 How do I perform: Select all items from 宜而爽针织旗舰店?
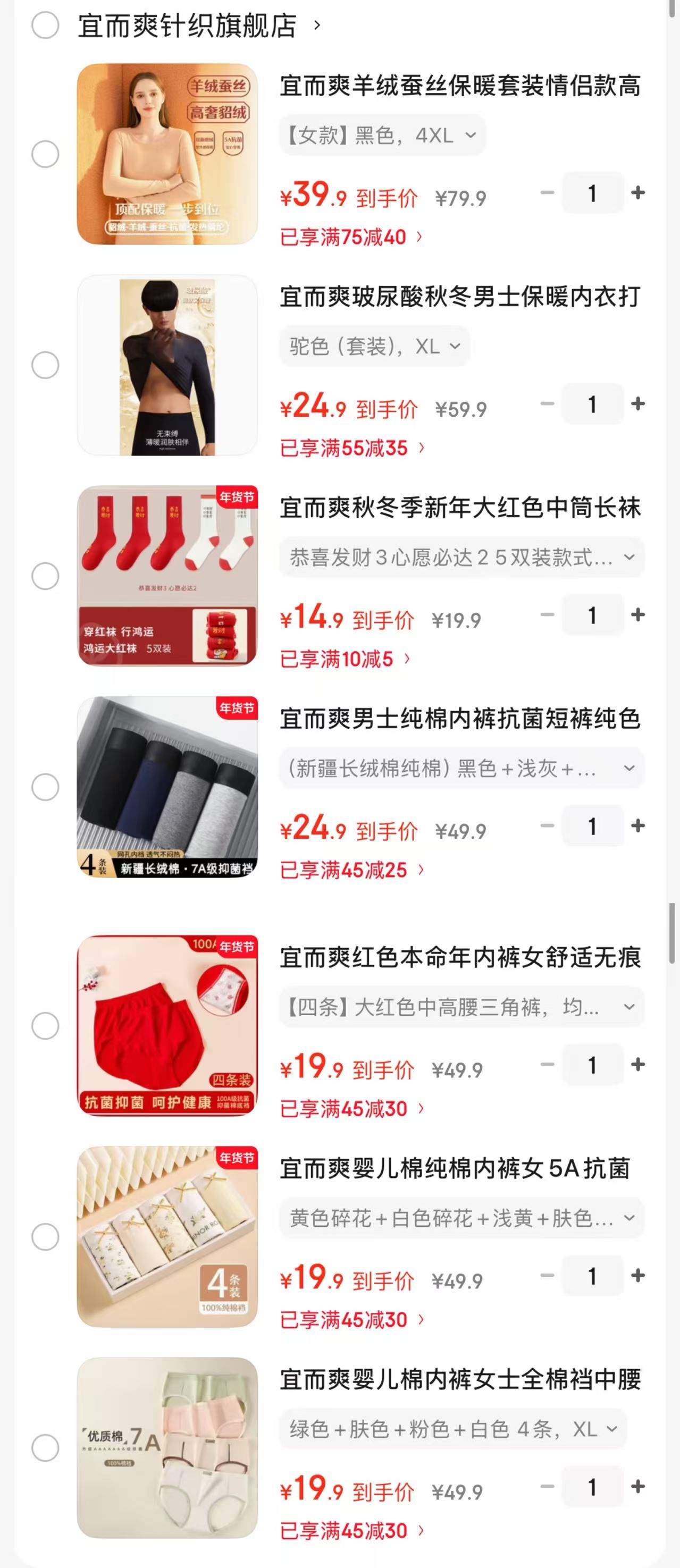click(x=45, y=26)
